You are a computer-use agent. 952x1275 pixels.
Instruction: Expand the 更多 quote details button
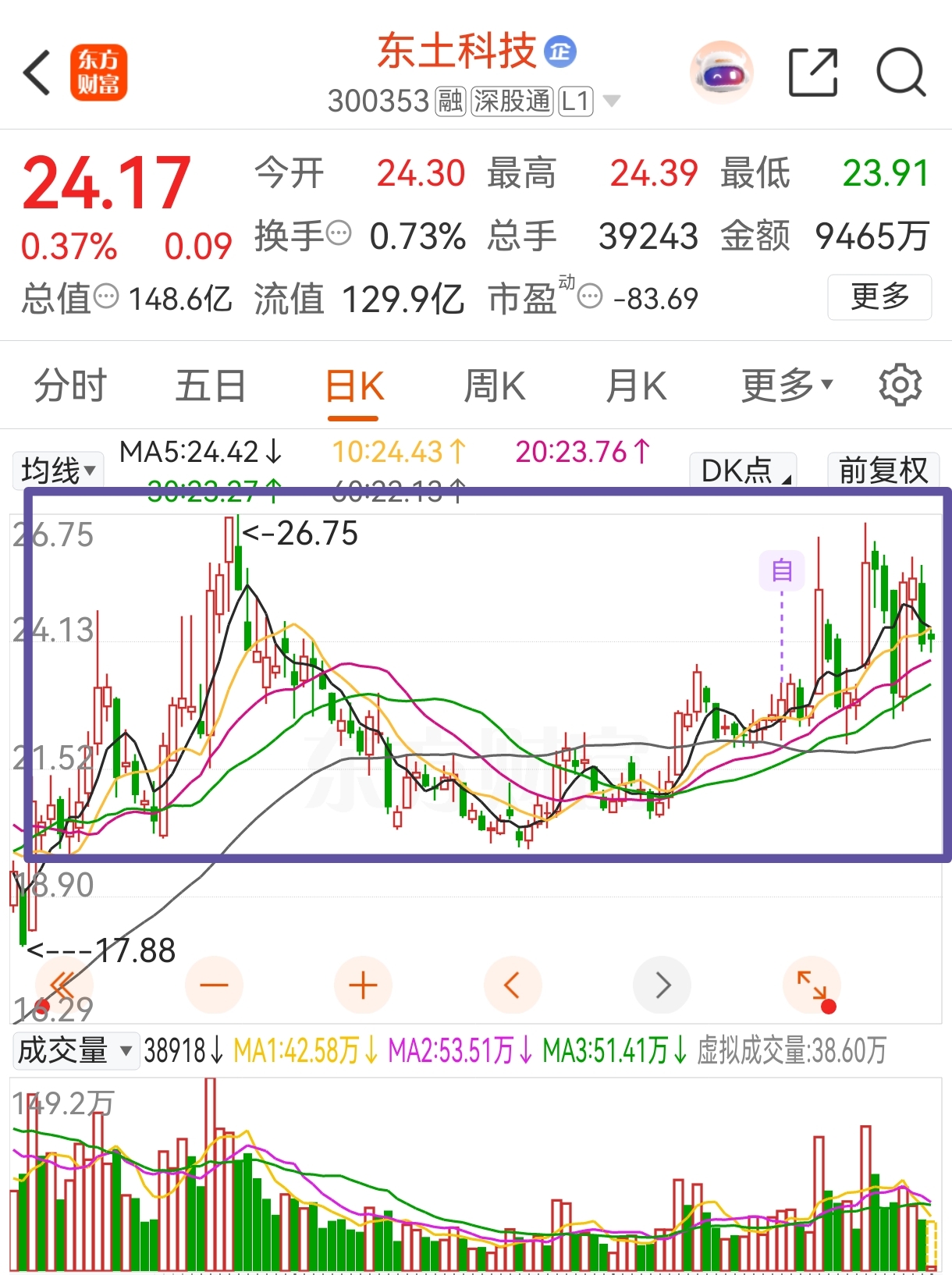(x=879, y=297)
